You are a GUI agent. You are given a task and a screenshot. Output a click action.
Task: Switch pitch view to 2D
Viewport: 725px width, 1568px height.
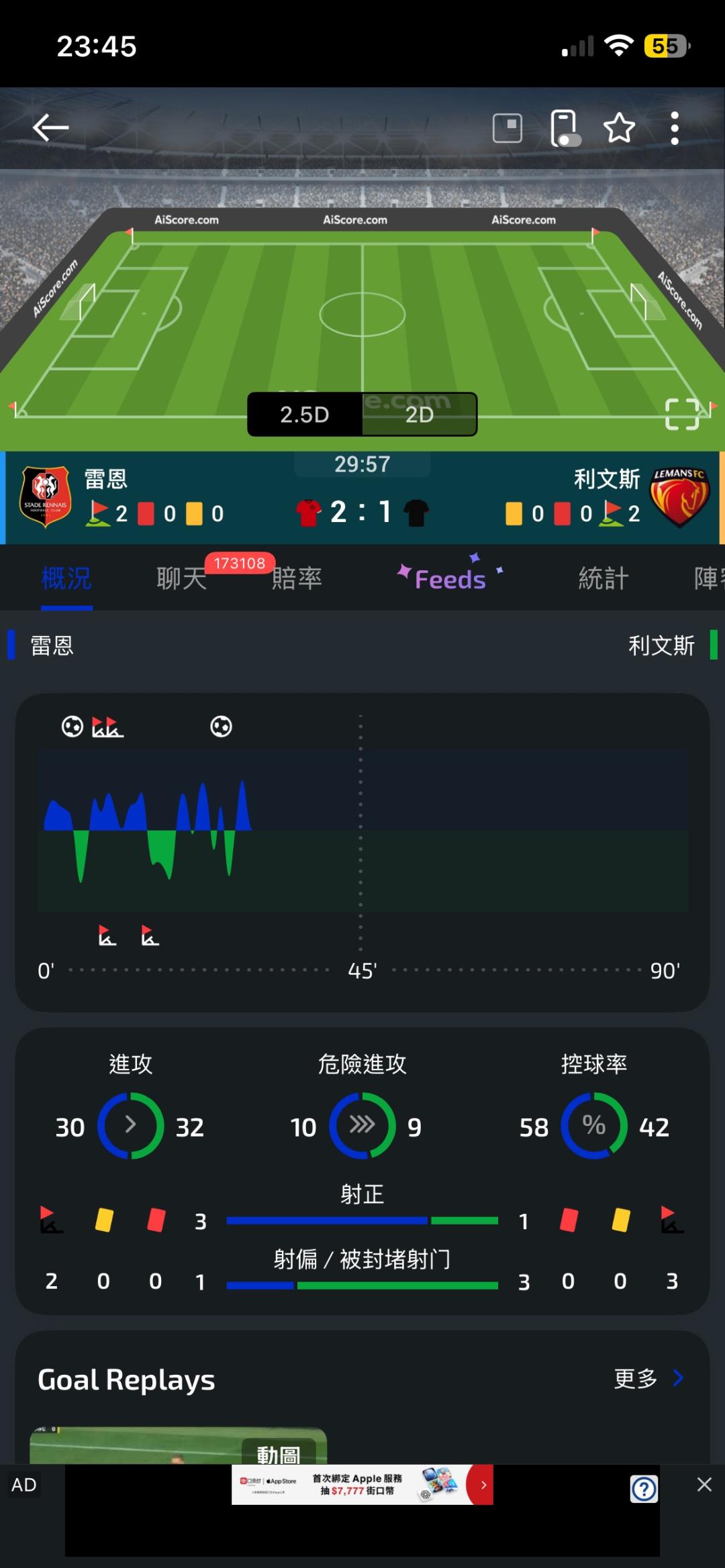click(x=420, y=415)
